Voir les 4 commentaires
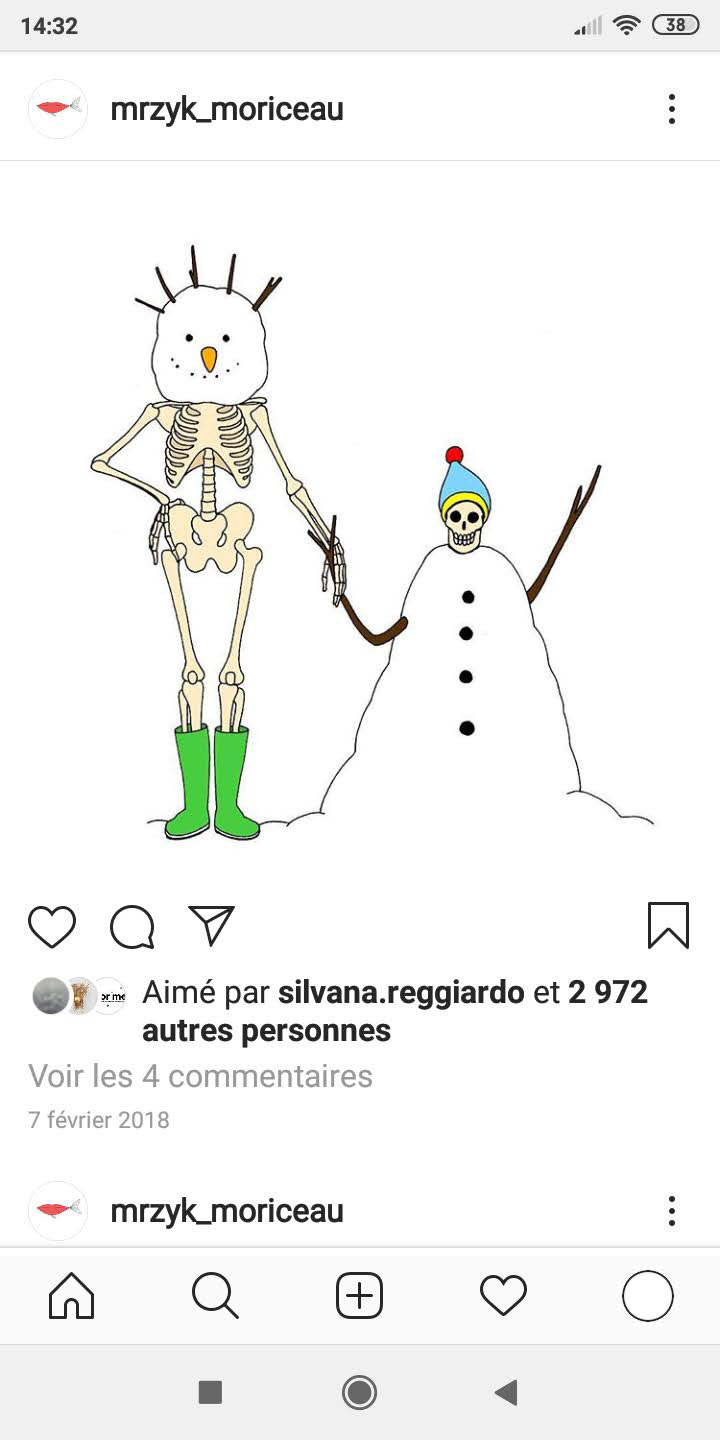Image resolution: width=720 pixels, height=1440 pixels. [200, 1076]
